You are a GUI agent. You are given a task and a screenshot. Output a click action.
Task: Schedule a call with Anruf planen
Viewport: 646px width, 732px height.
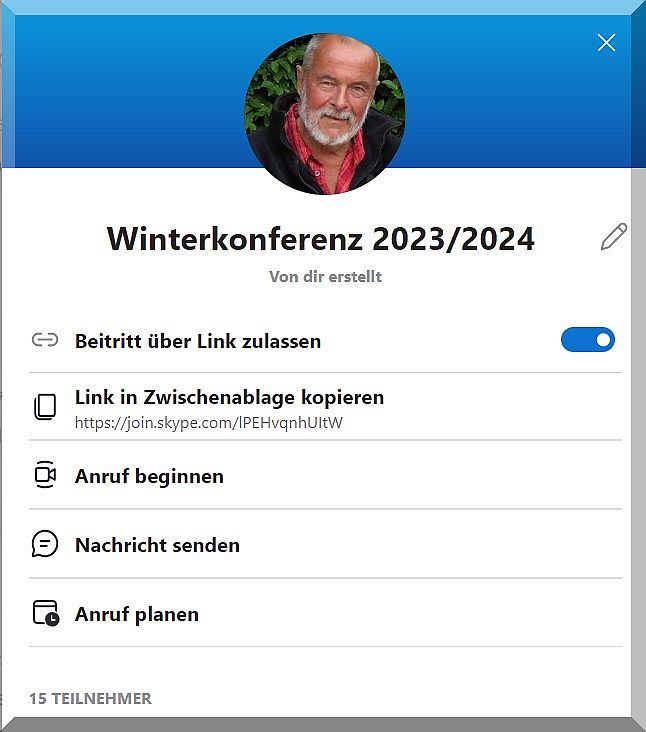click(x=136, y=614)
